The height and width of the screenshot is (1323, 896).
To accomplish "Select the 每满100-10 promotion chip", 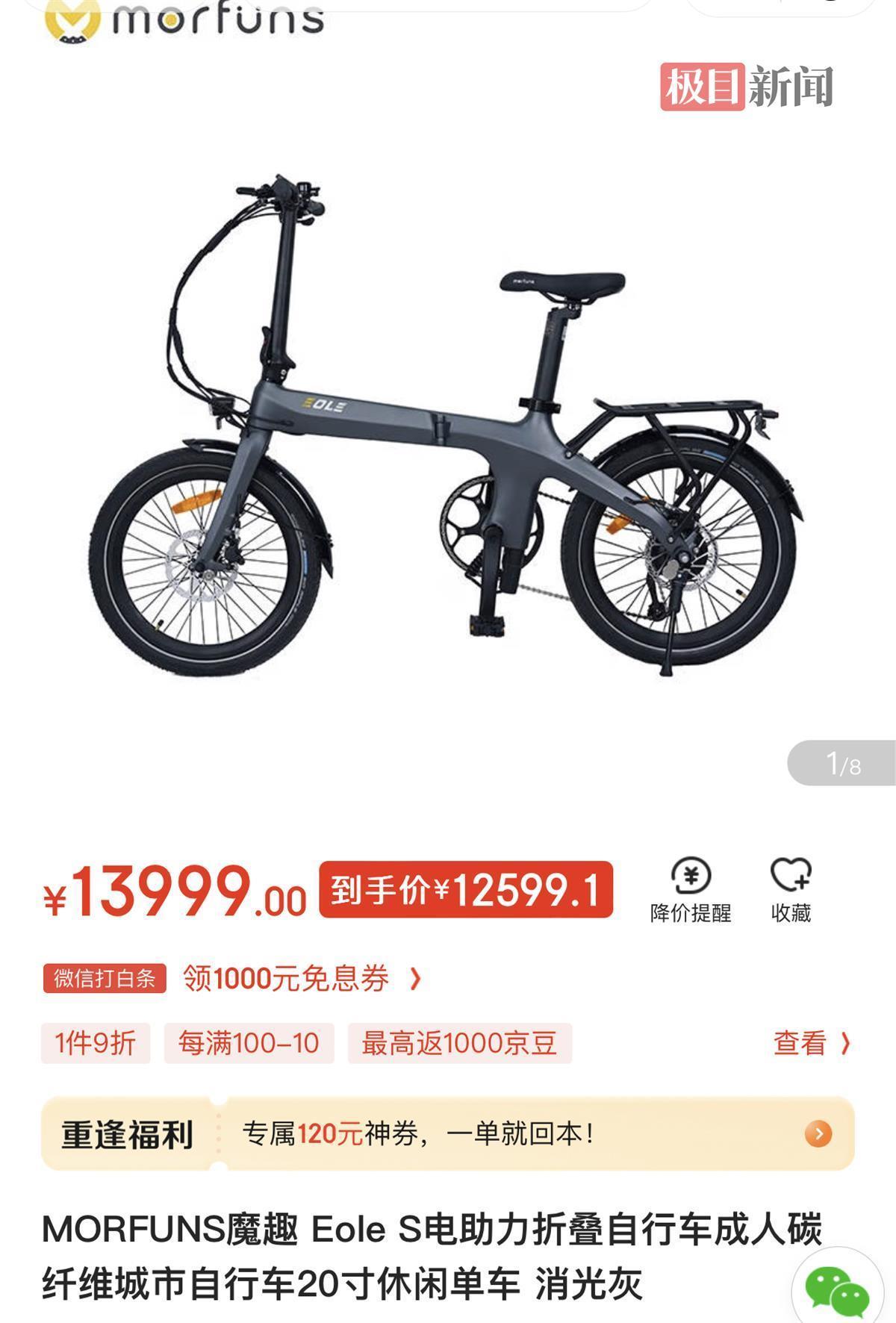I will (249, 1043).
